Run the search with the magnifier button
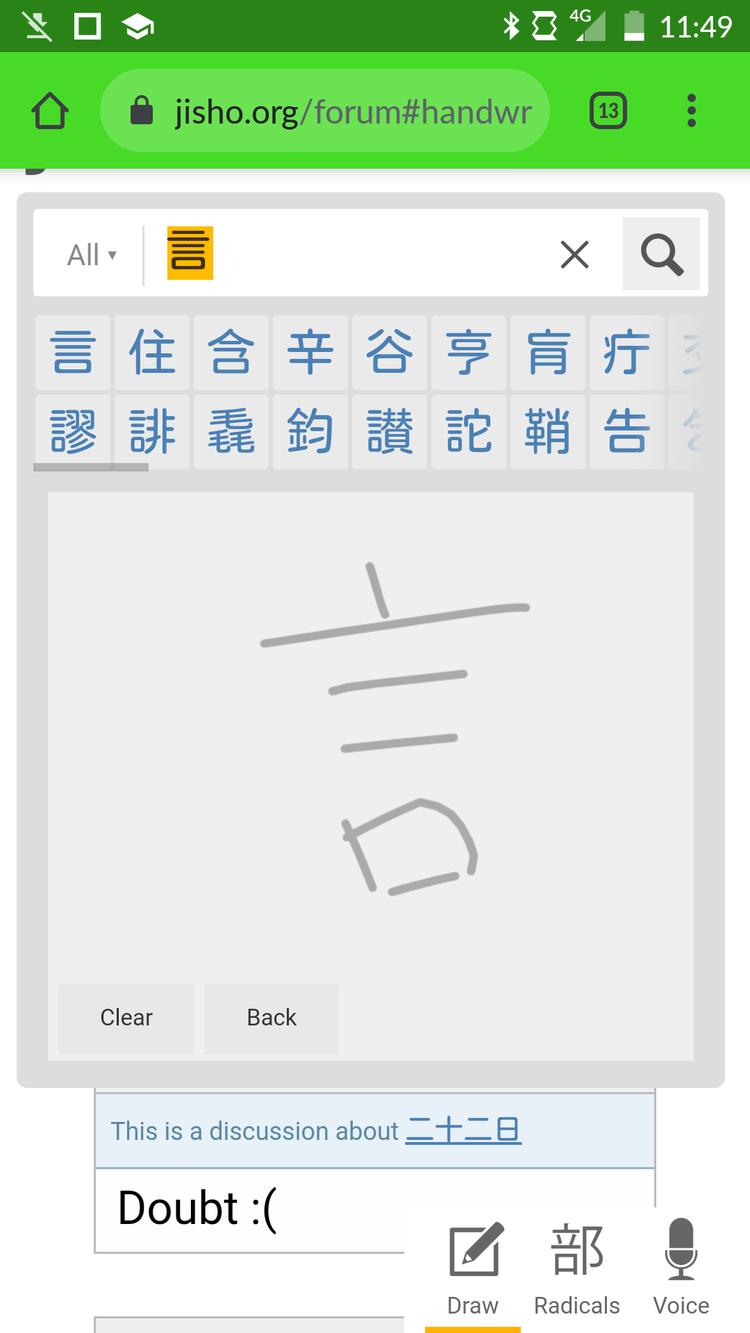Screen dimensions: 750x1333 tap(662, 254)
